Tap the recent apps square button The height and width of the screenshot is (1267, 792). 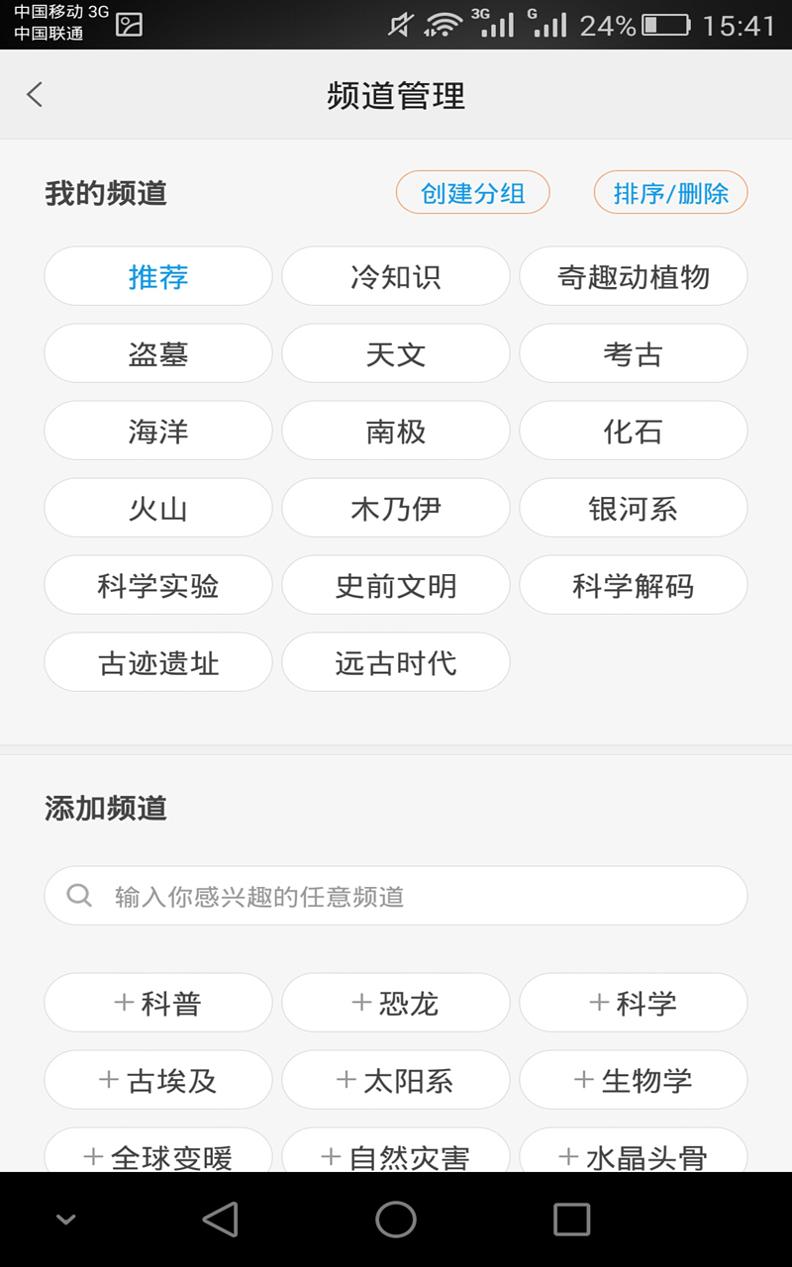coord(572,1219)
